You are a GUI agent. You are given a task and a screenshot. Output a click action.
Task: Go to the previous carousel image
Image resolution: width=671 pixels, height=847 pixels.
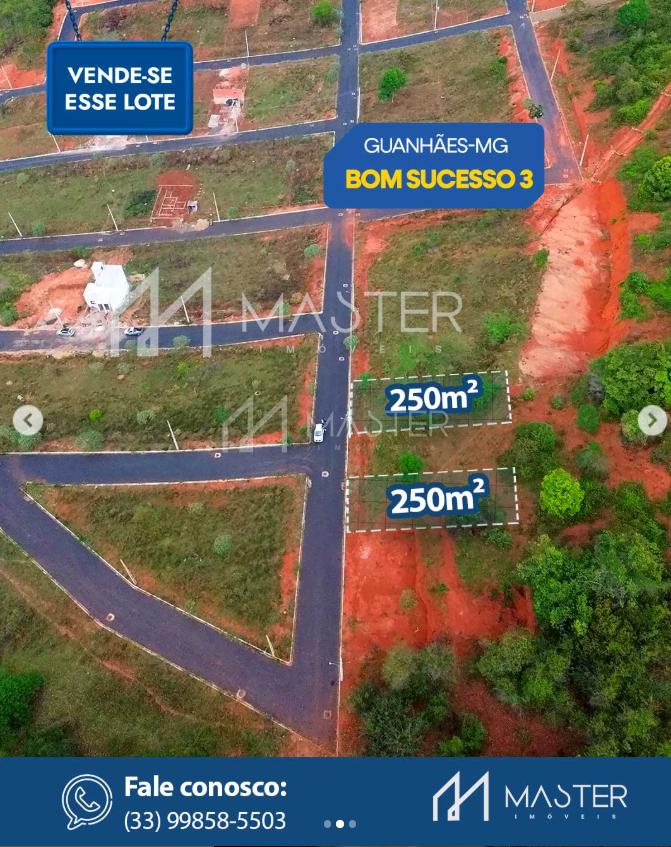(27, 421)
